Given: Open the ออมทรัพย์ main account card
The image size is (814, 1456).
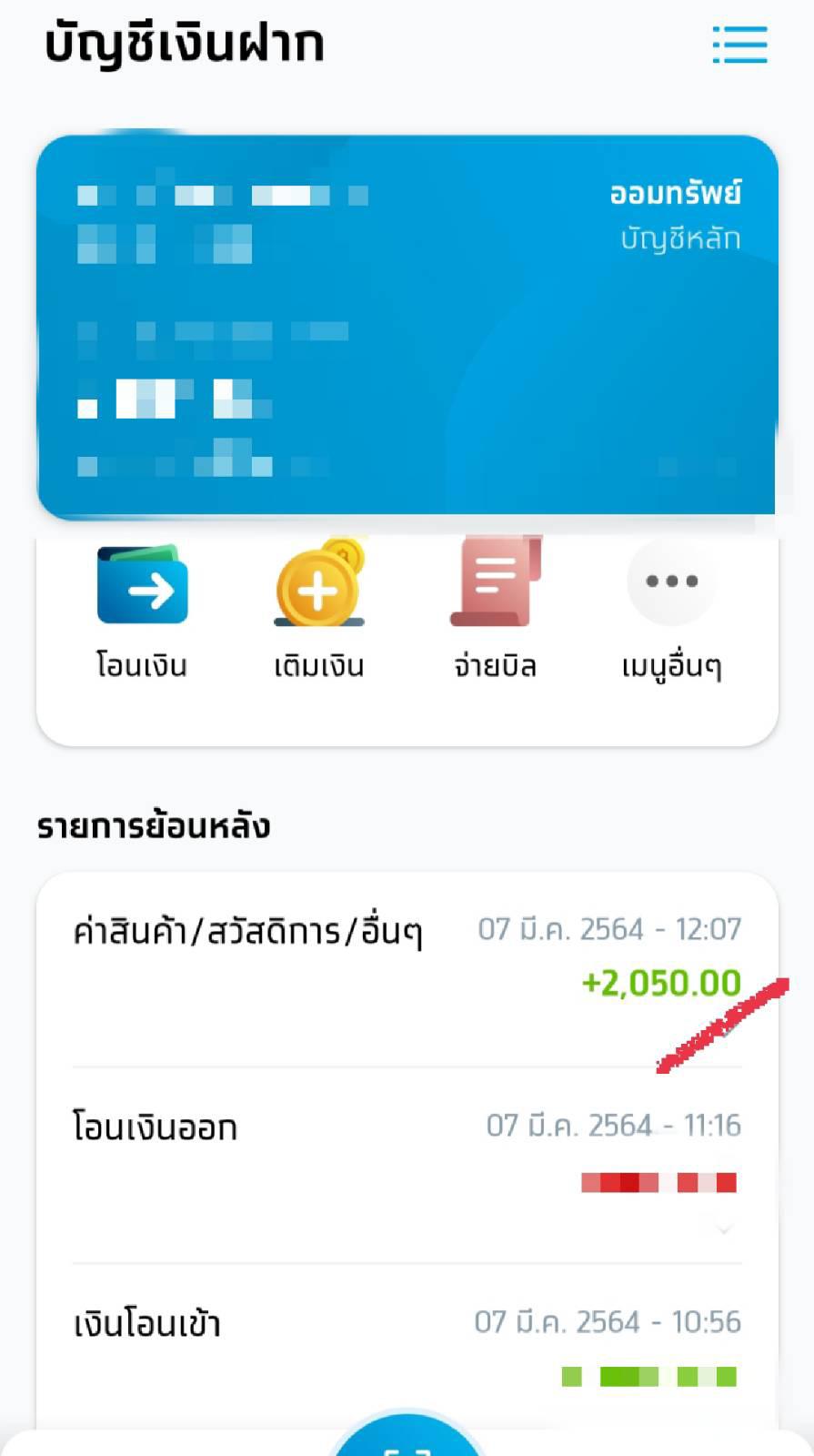Looking at the screenshot, I should 407,328.
